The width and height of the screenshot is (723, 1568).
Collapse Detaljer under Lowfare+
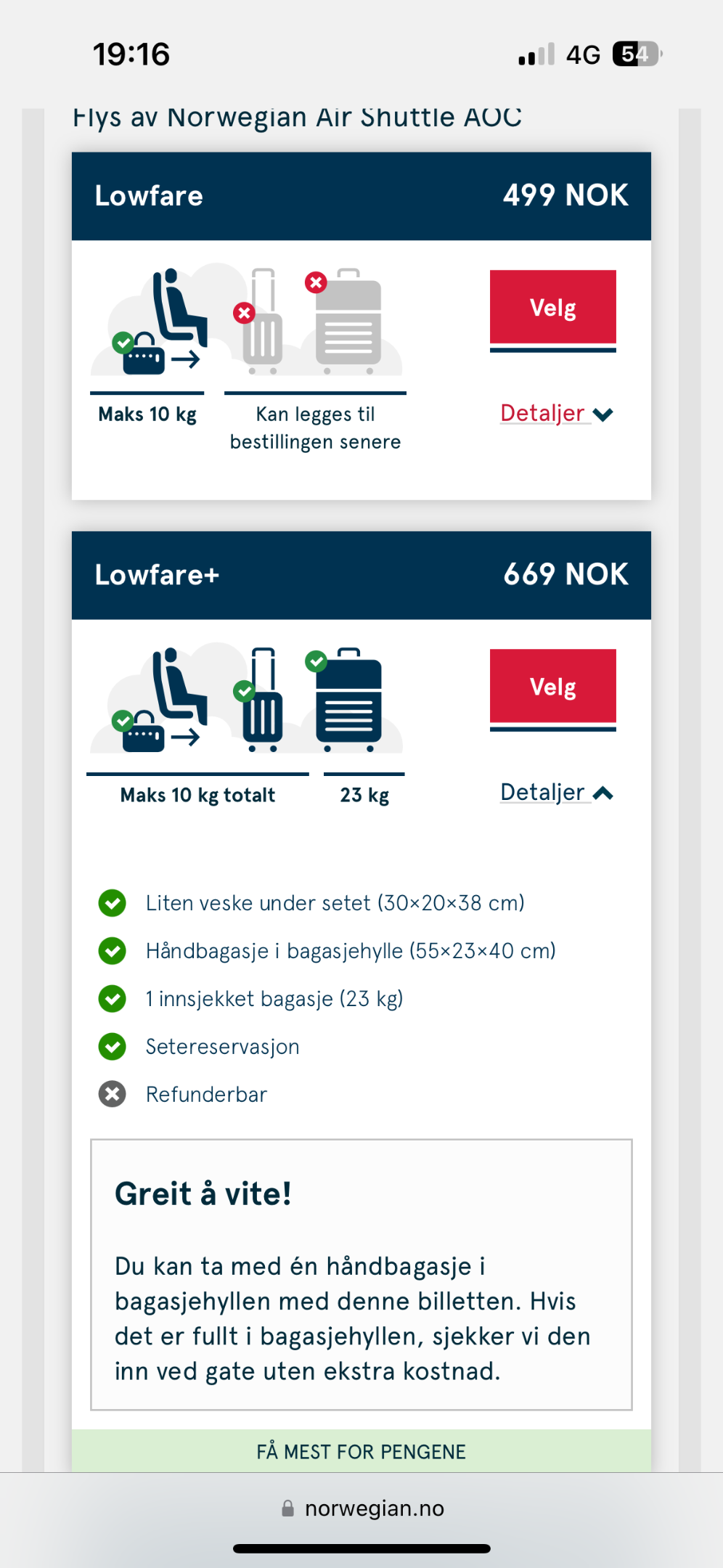coord(557,792)
